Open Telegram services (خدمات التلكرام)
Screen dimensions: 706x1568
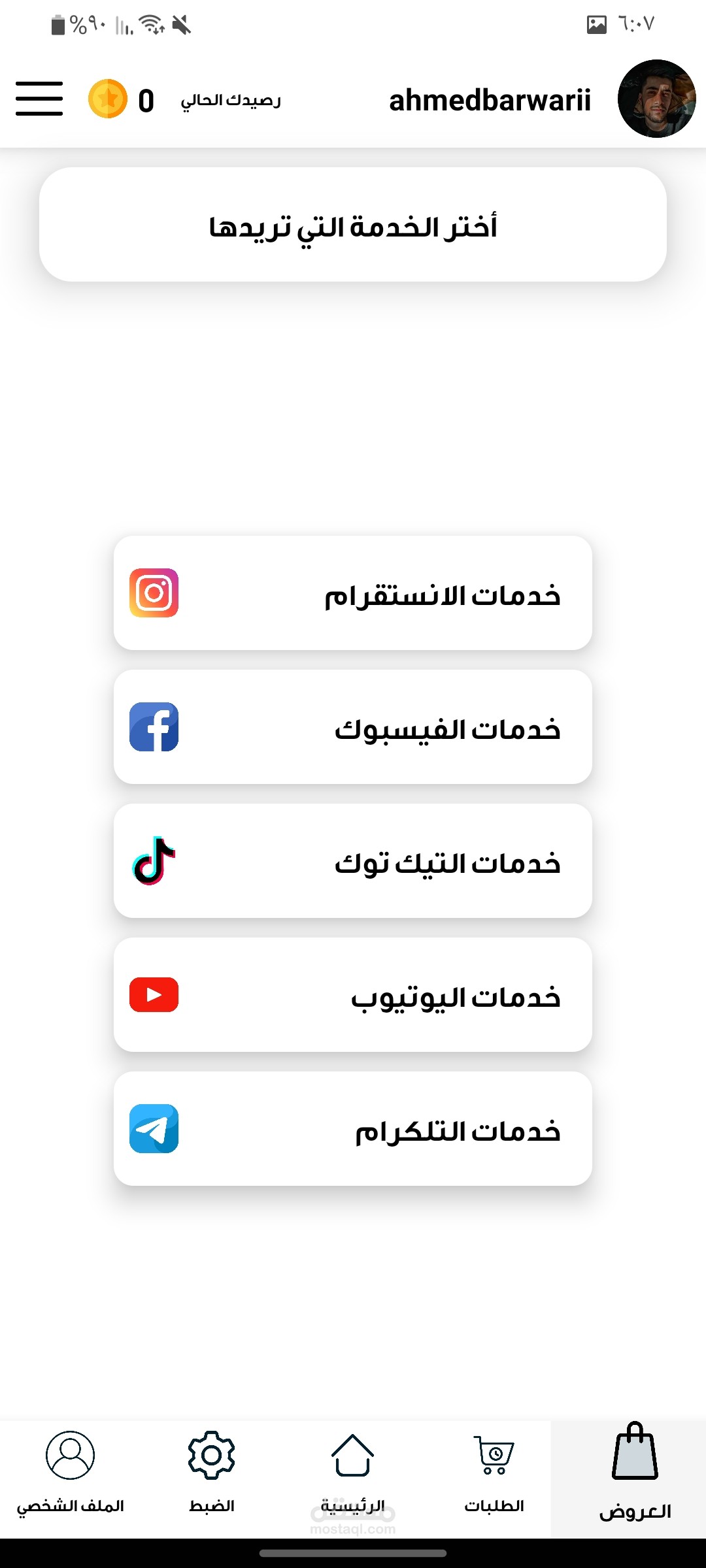click(353, 1129)
